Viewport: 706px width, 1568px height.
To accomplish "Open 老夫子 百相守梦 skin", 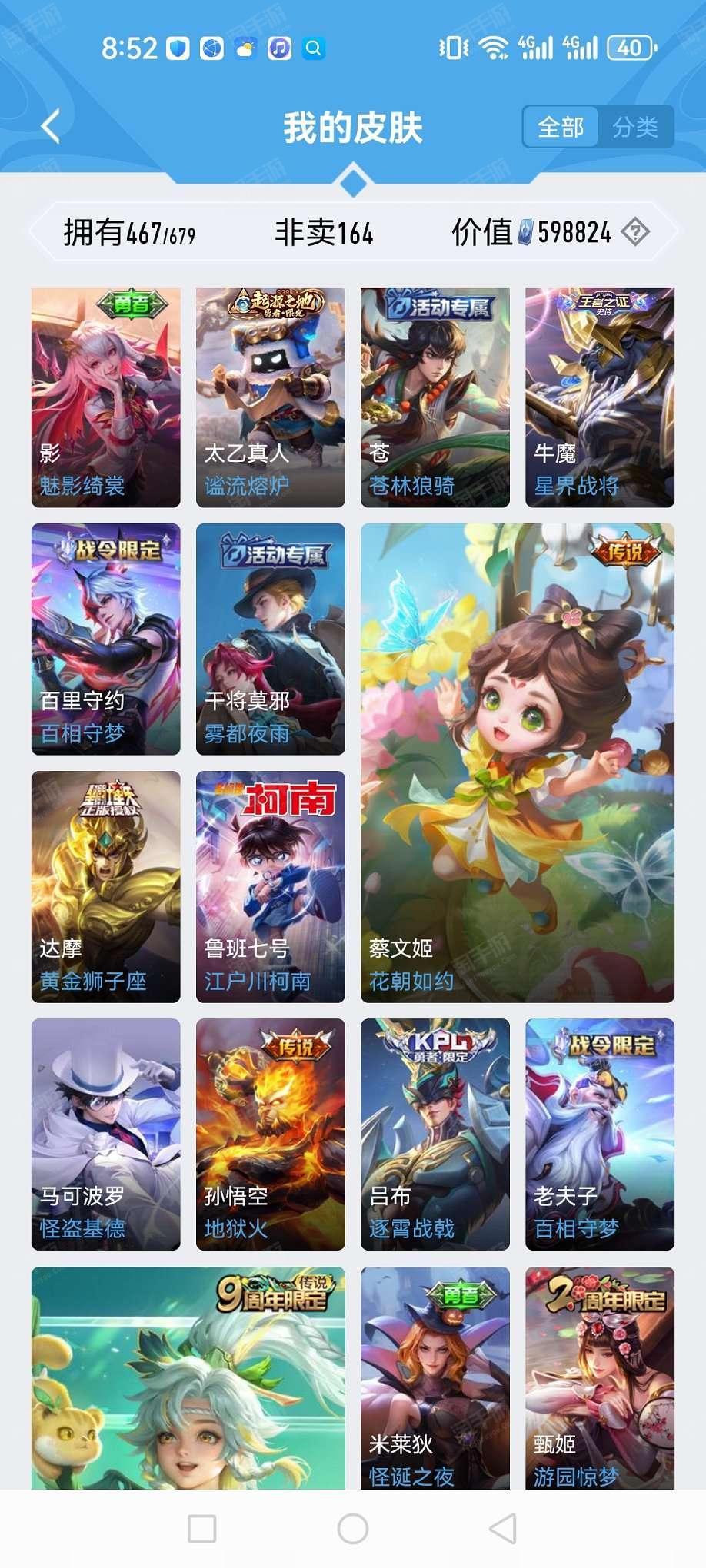I will click(599, 1134).
